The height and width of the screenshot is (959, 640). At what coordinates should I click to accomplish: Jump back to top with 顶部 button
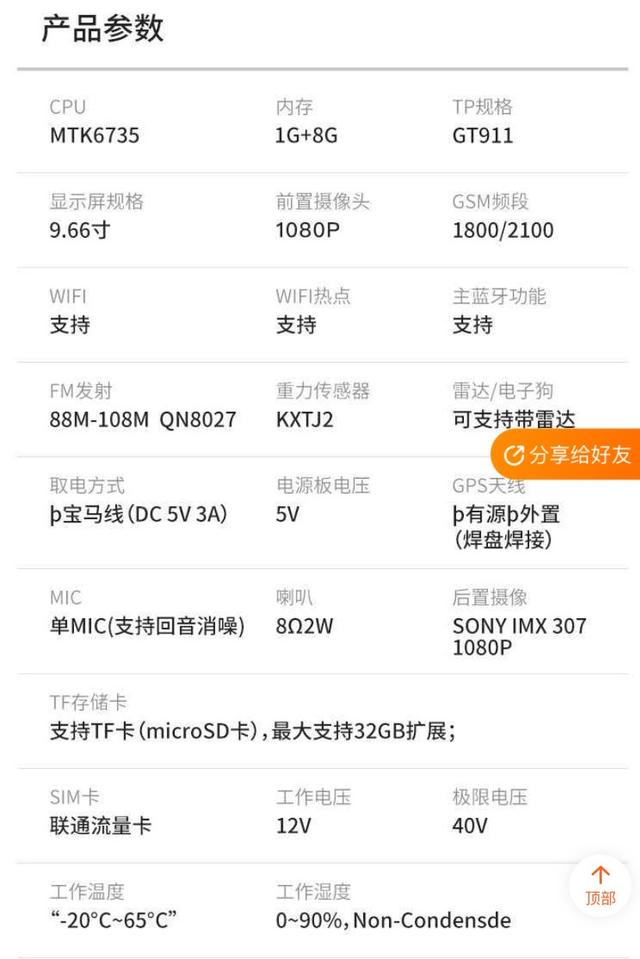(x=600, y=886)
